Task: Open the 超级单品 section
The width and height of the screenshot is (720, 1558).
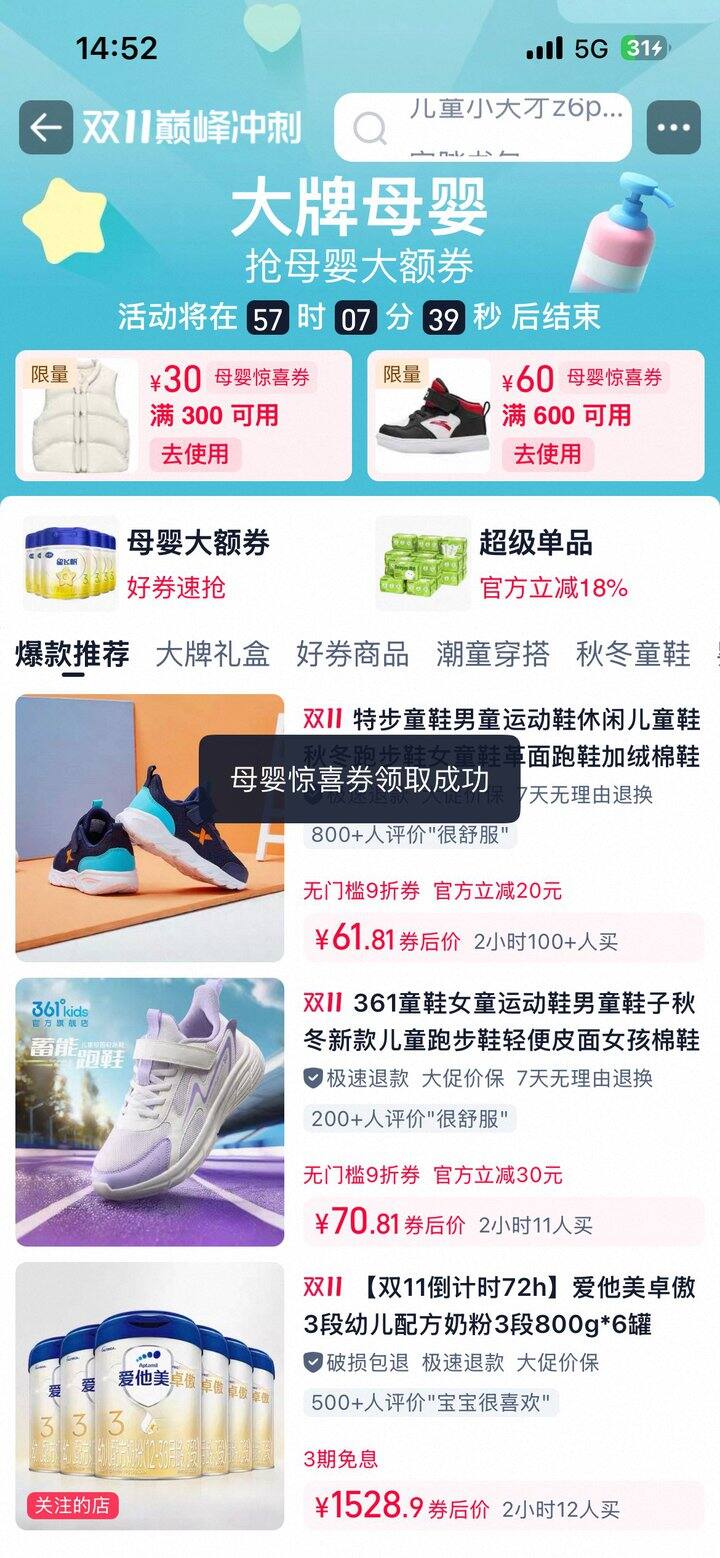Action: [536, 564]
